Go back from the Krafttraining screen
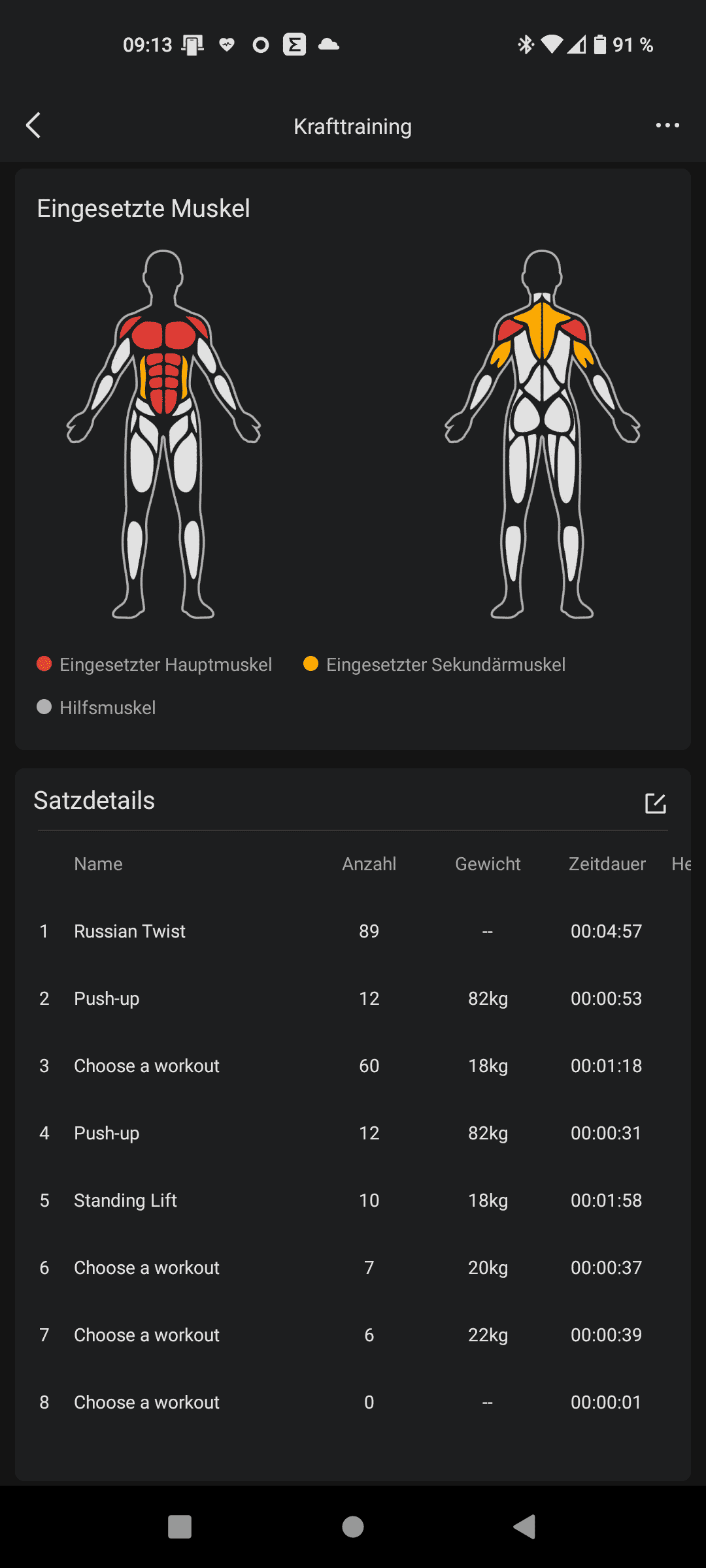The height and width of the screenshot is (1568, 706). (x=33, y=125)
